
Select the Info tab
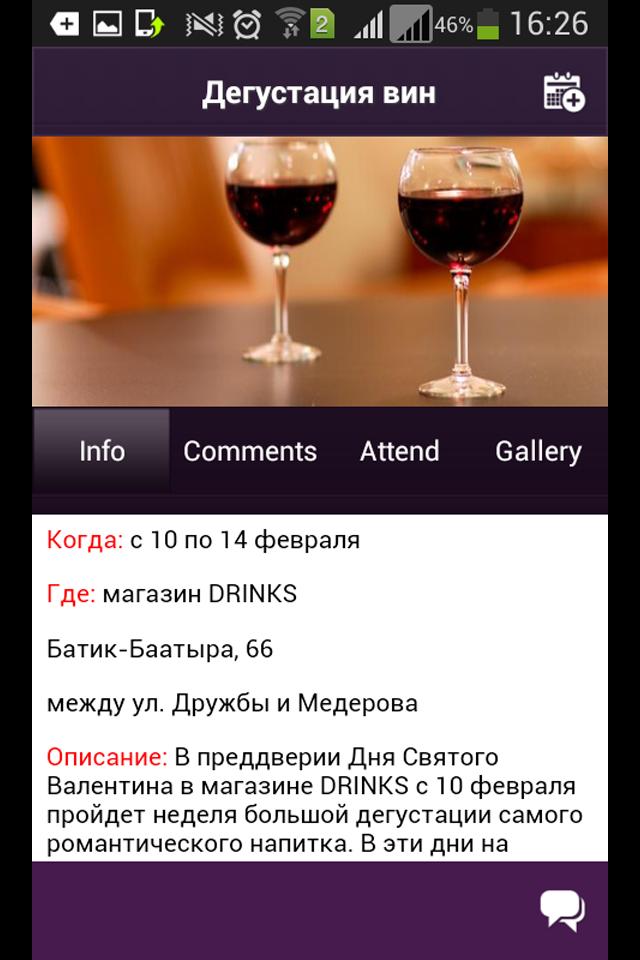(x=102, y=451)
